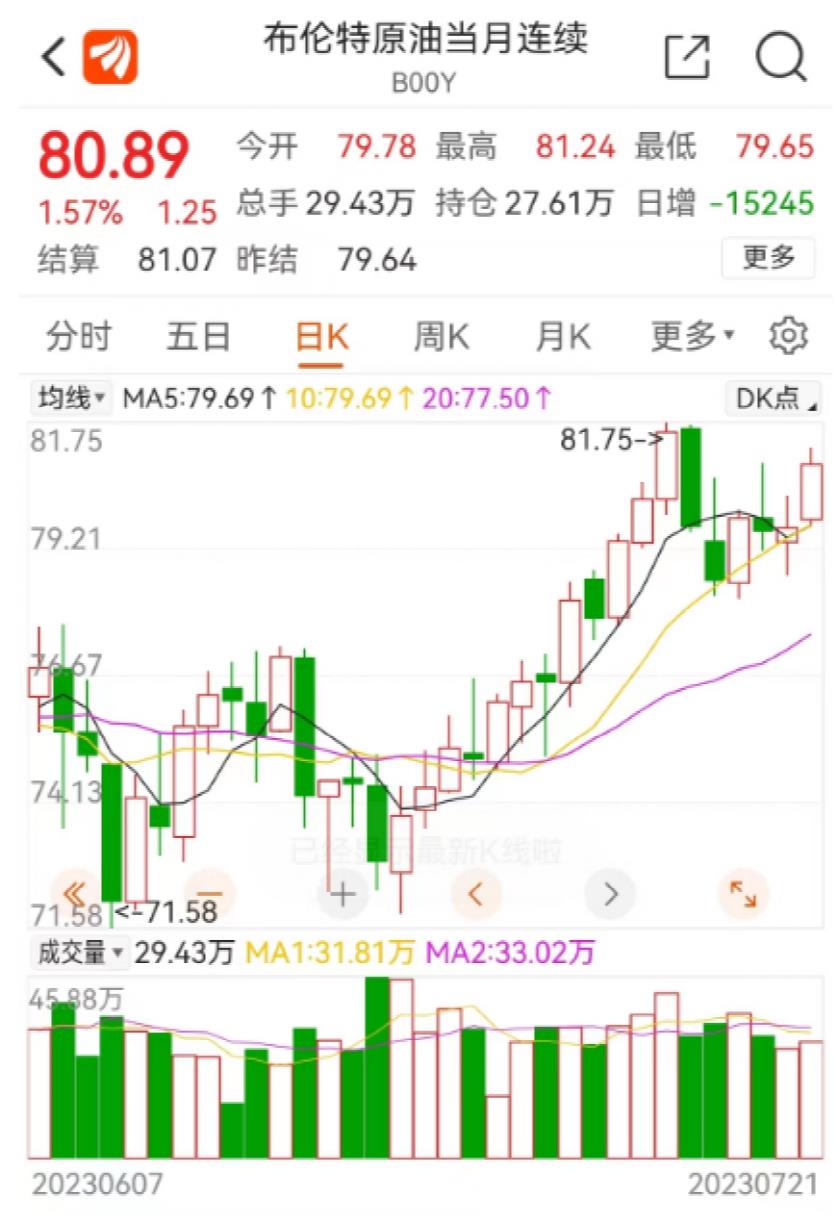Expand the 更多 chart period dropdown
This screenshot has height=1216, width=837.
[691, 337]
